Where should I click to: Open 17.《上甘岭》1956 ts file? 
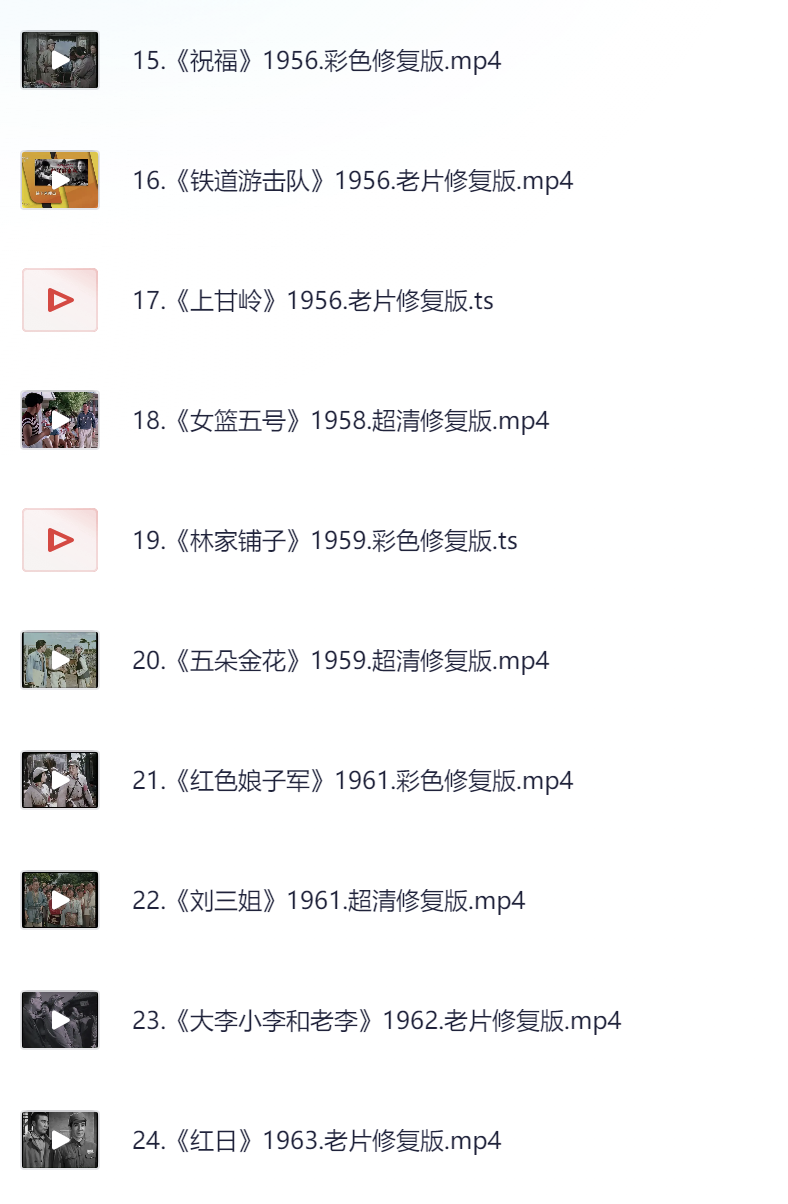coord(312,300)
